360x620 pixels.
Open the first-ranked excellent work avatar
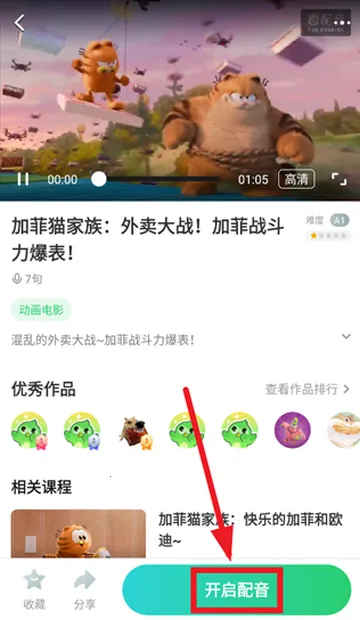pos(29,430)
